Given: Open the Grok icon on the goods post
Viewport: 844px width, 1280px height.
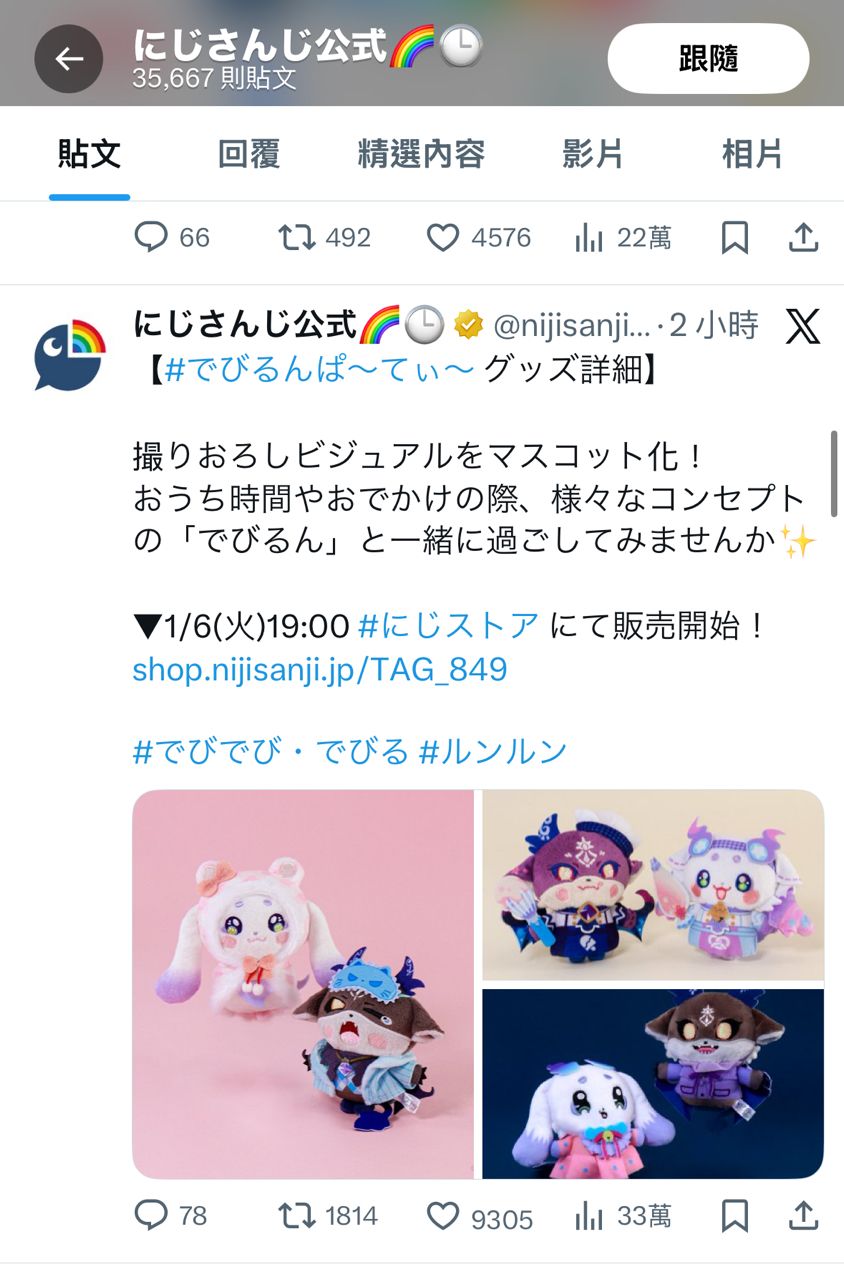Looking at the screenshot, I should pyautogui.click(x=802, y=326).
